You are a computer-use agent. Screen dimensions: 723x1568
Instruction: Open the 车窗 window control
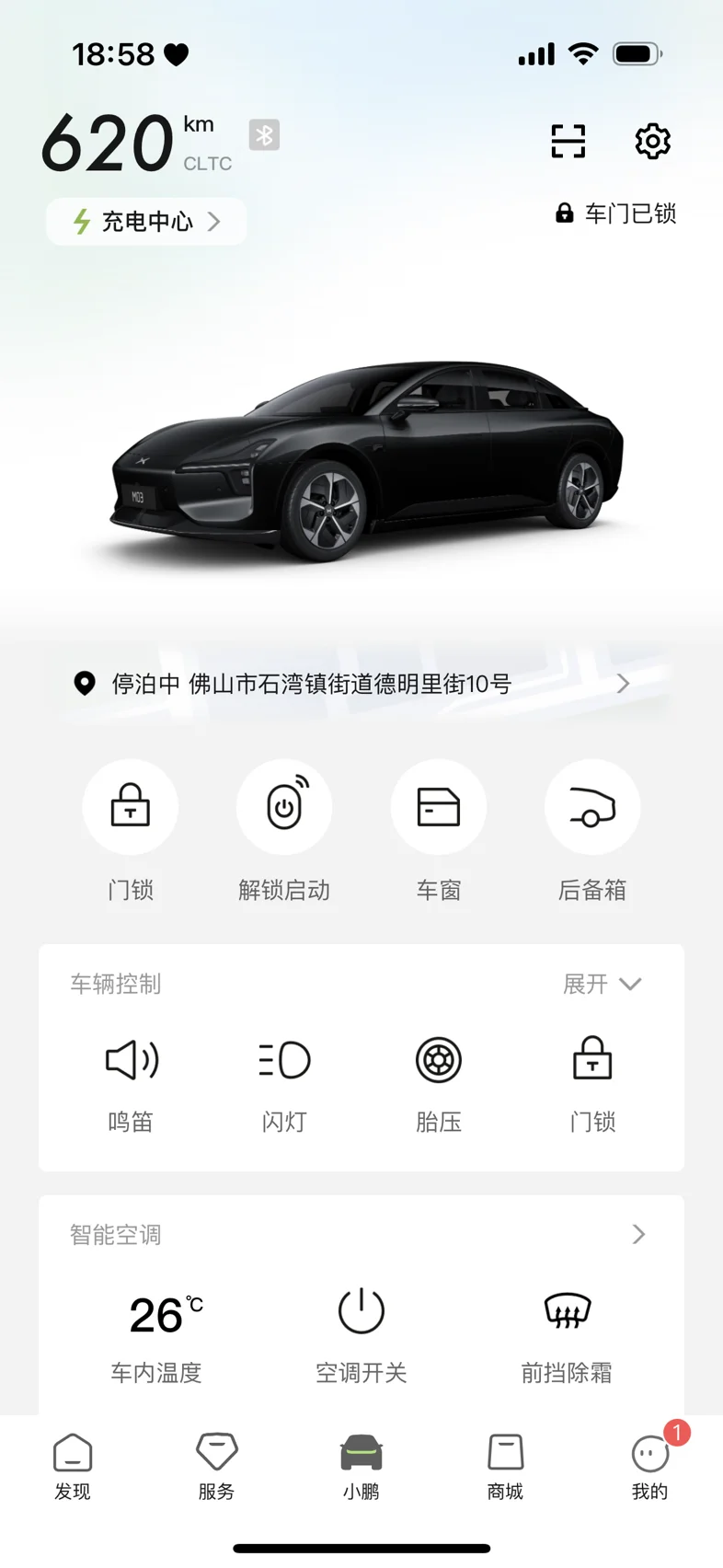tap(439, 807)
